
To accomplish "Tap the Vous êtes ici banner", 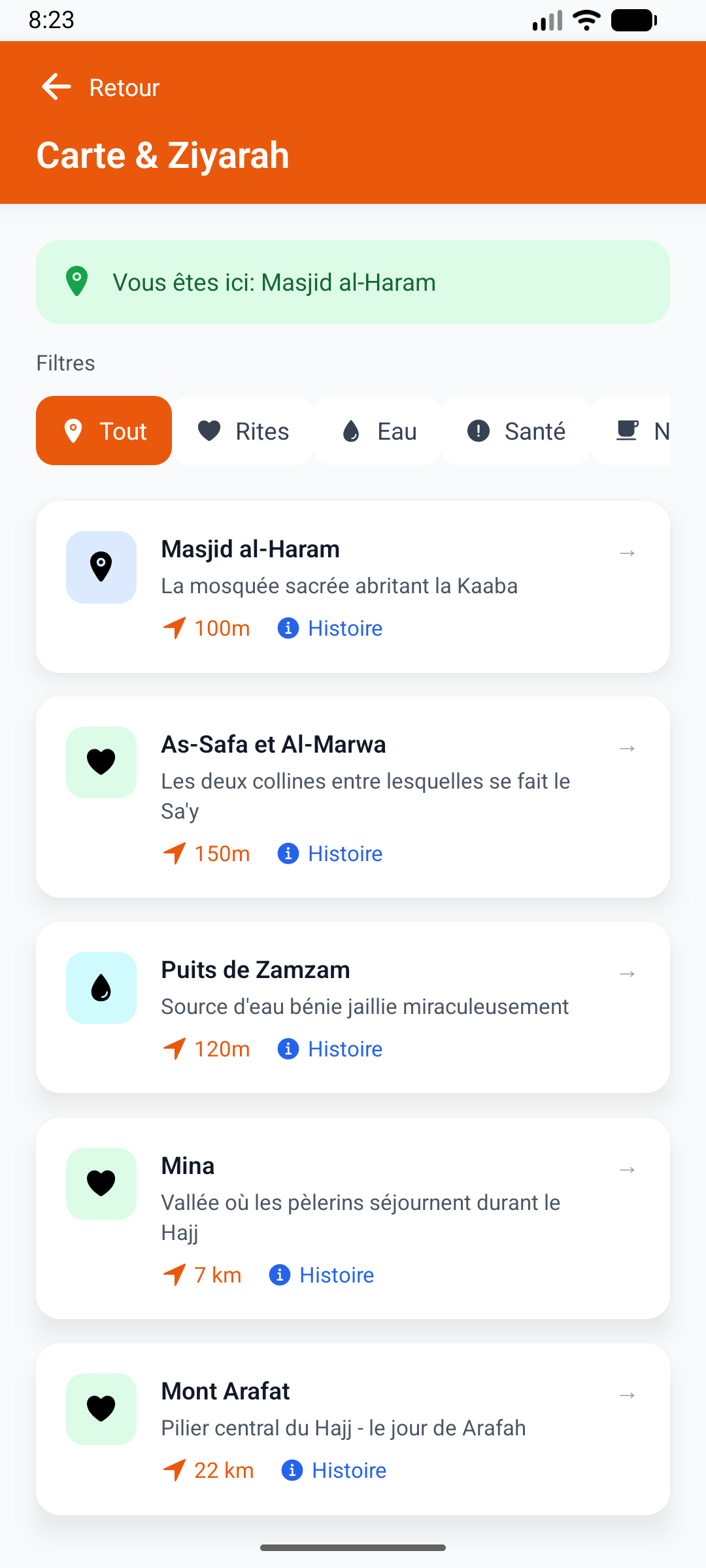I will pyautogui.click(x=353, y=282).
